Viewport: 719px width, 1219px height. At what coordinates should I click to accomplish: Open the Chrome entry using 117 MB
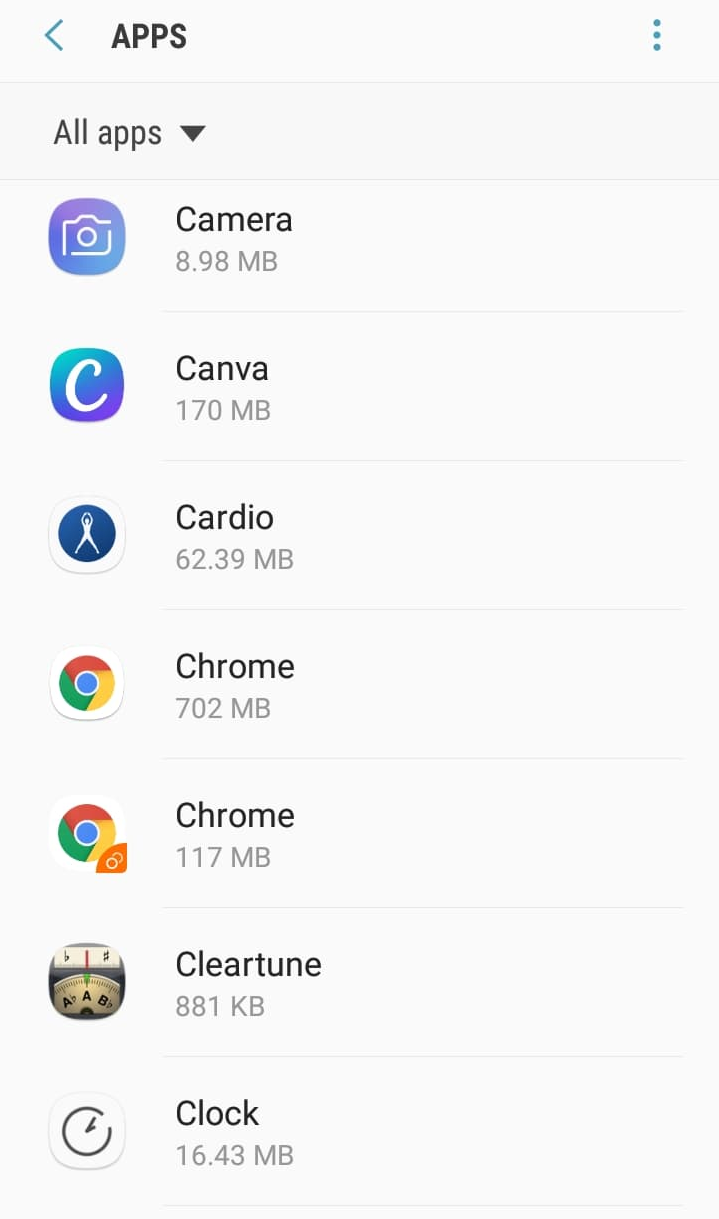[x=360, y=834]
